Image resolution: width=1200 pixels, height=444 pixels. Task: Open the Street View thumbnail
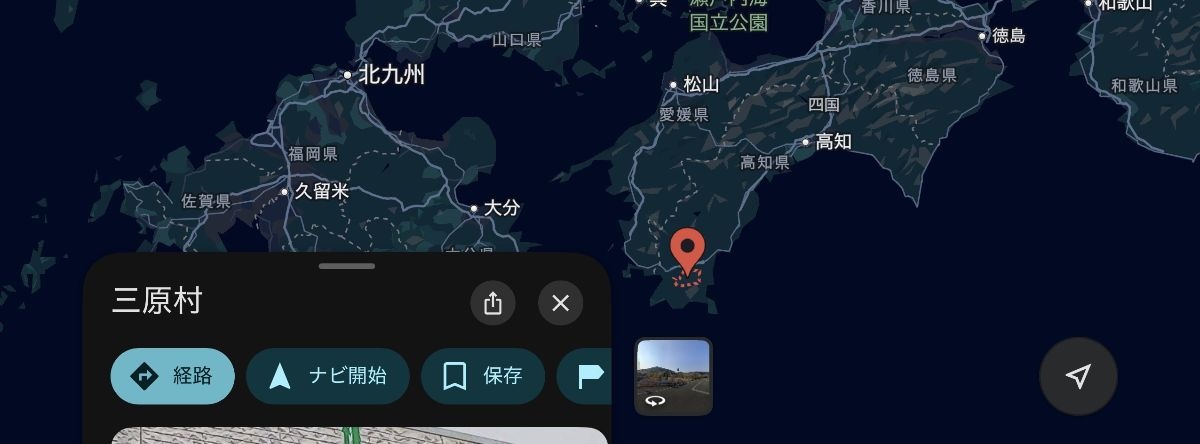point(673,376)
